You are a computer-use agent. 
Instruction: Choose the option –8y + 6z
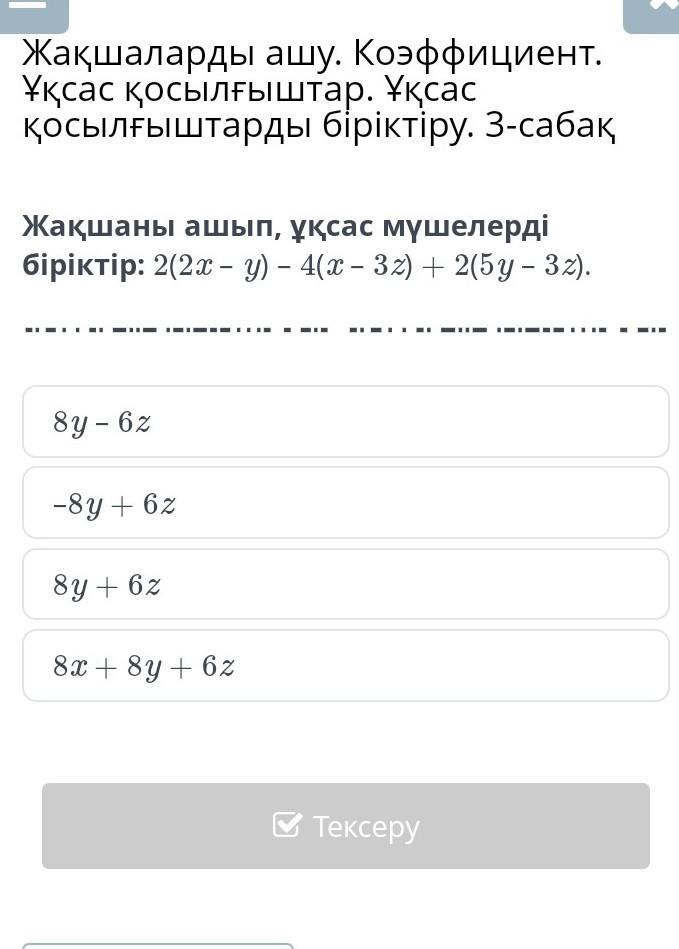pos(346,502)
